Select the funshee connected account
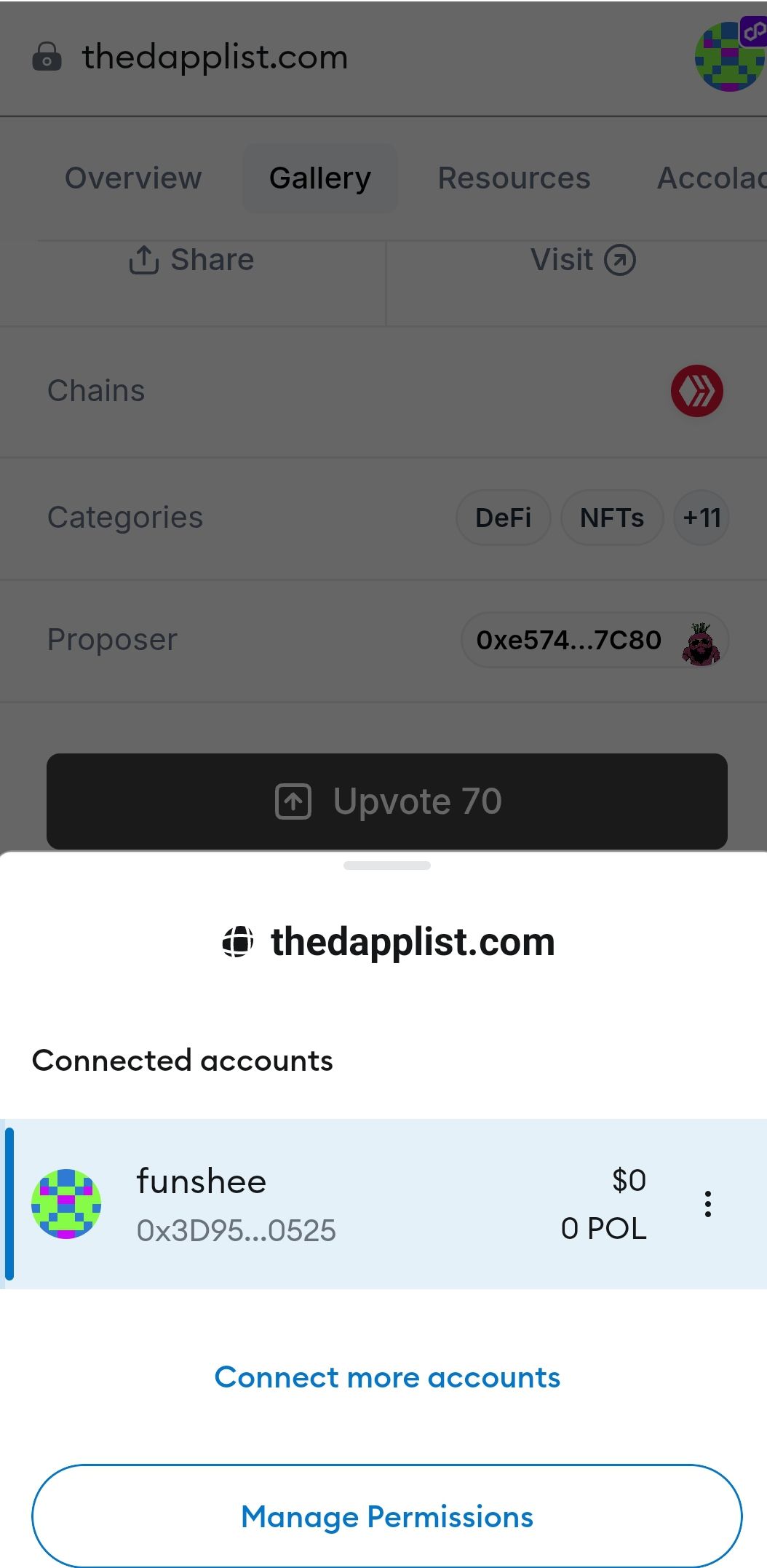The height and width of the screenshot is (1568, 767). tap(327, 1204)
